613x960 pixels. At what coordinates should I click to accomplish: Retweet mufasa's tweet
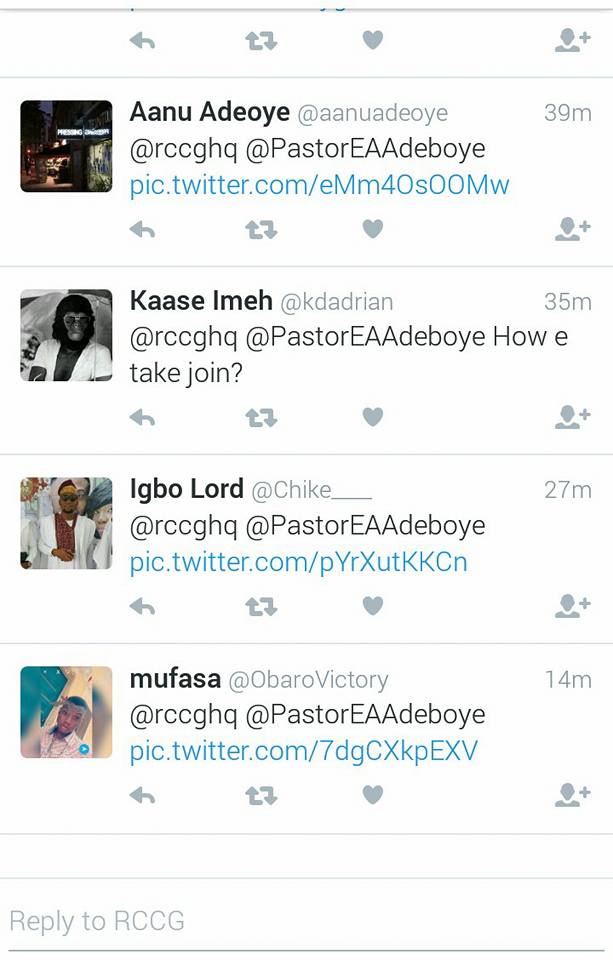pos(261,795)
